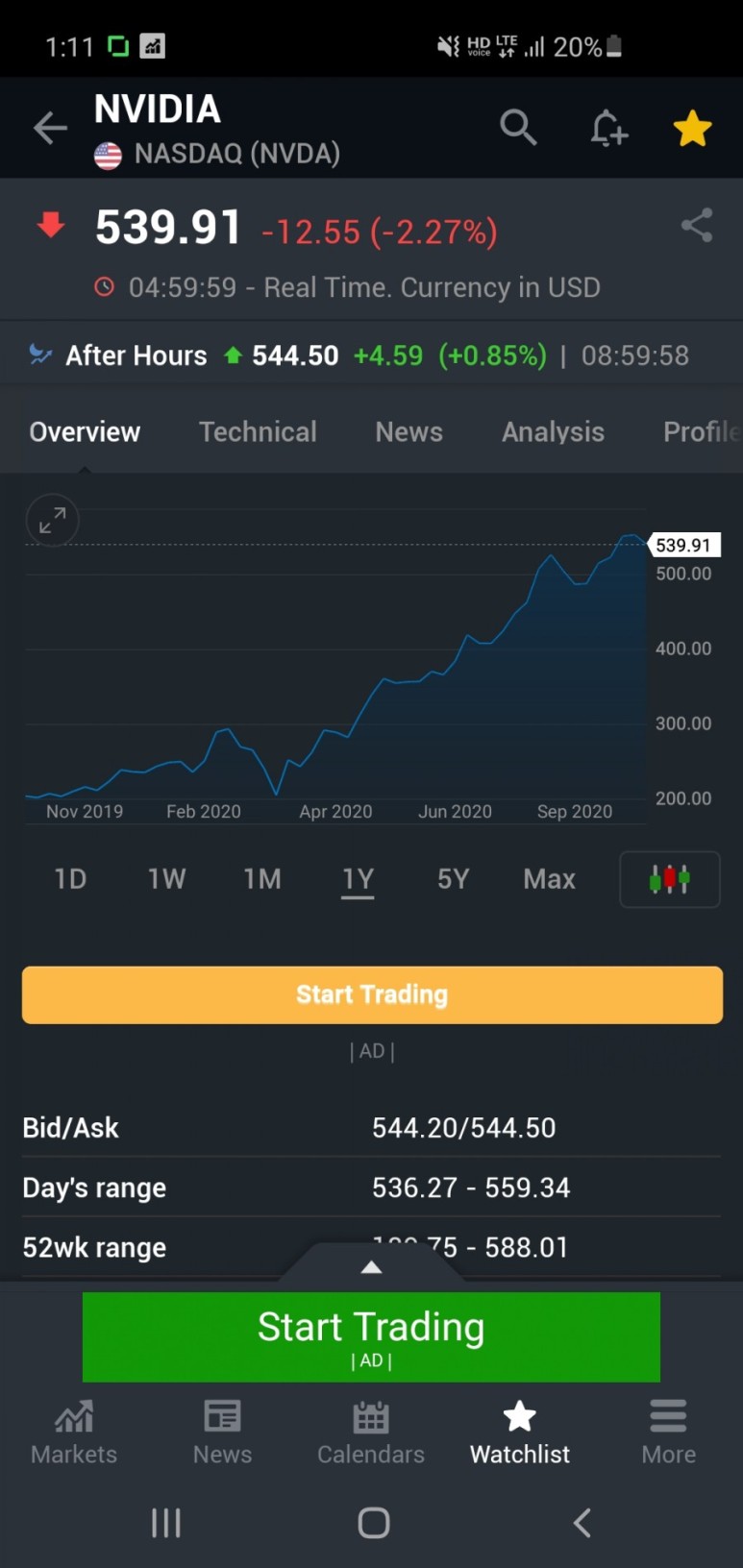Toggle the yellow watchlist star

692,128
